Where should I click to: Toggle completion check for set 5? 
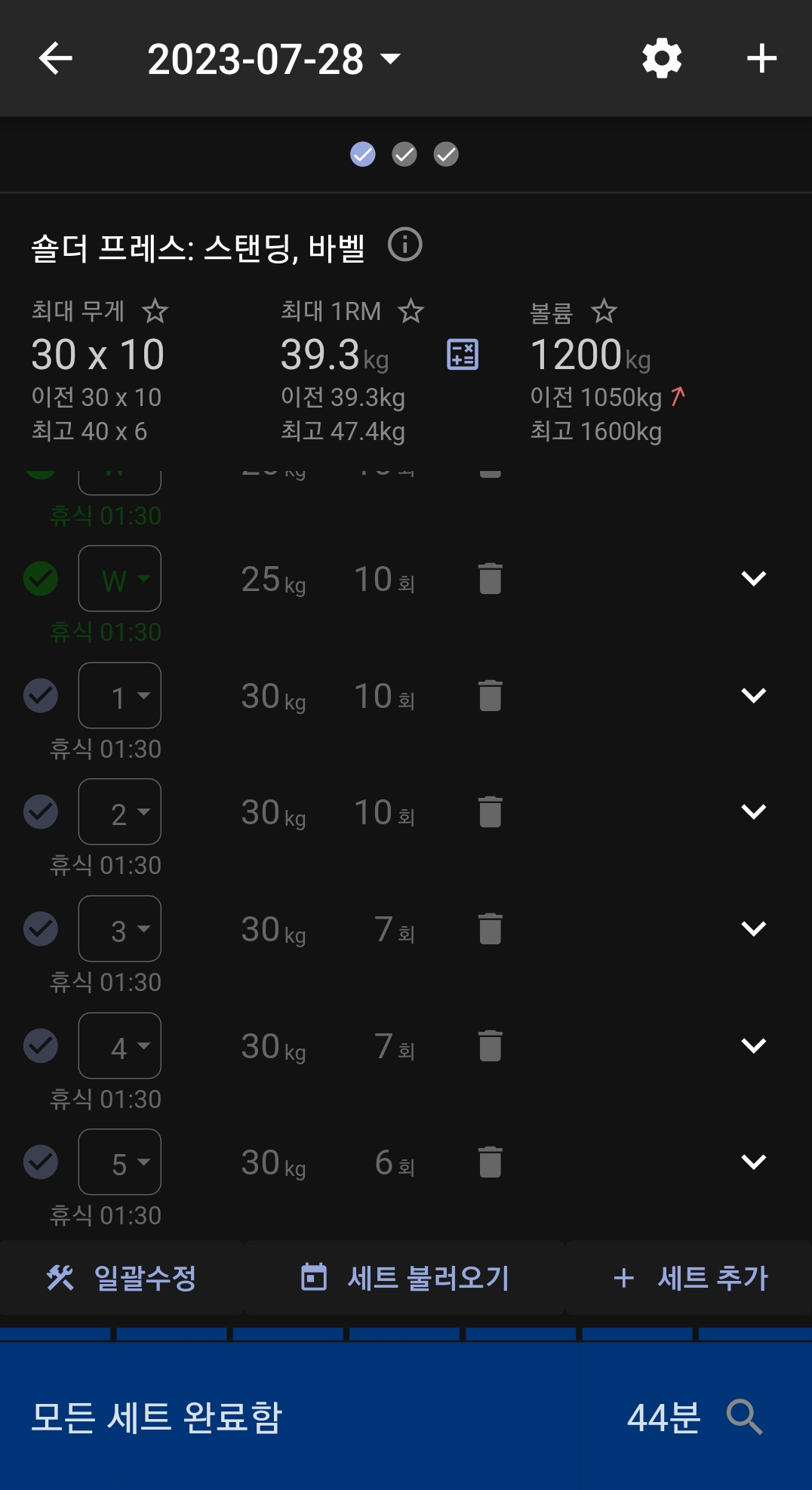pyautogui.click(x=41, y=1162)
